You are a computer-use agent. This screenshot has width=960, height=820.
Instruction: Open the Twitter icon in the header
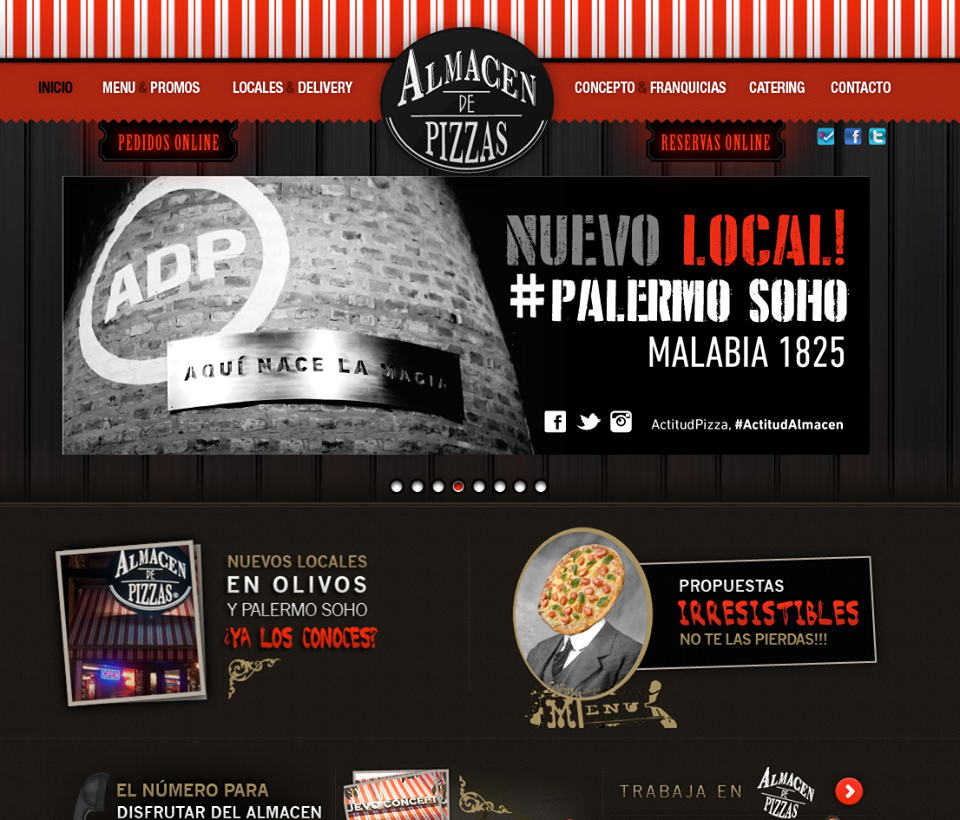[x=877, y=137]
